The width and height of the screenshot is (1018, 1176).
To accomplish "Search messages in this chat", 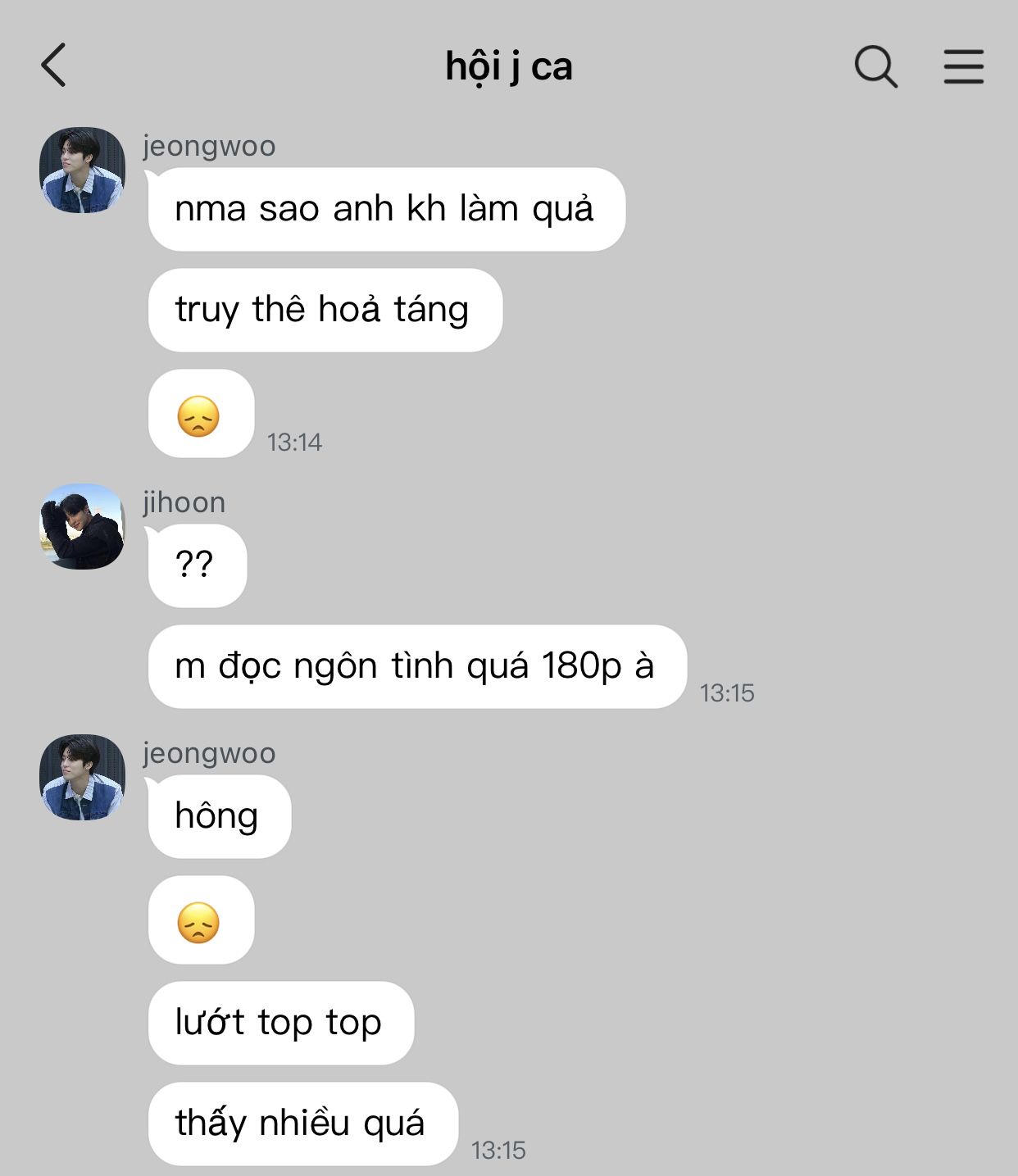I will coord(875,66).
